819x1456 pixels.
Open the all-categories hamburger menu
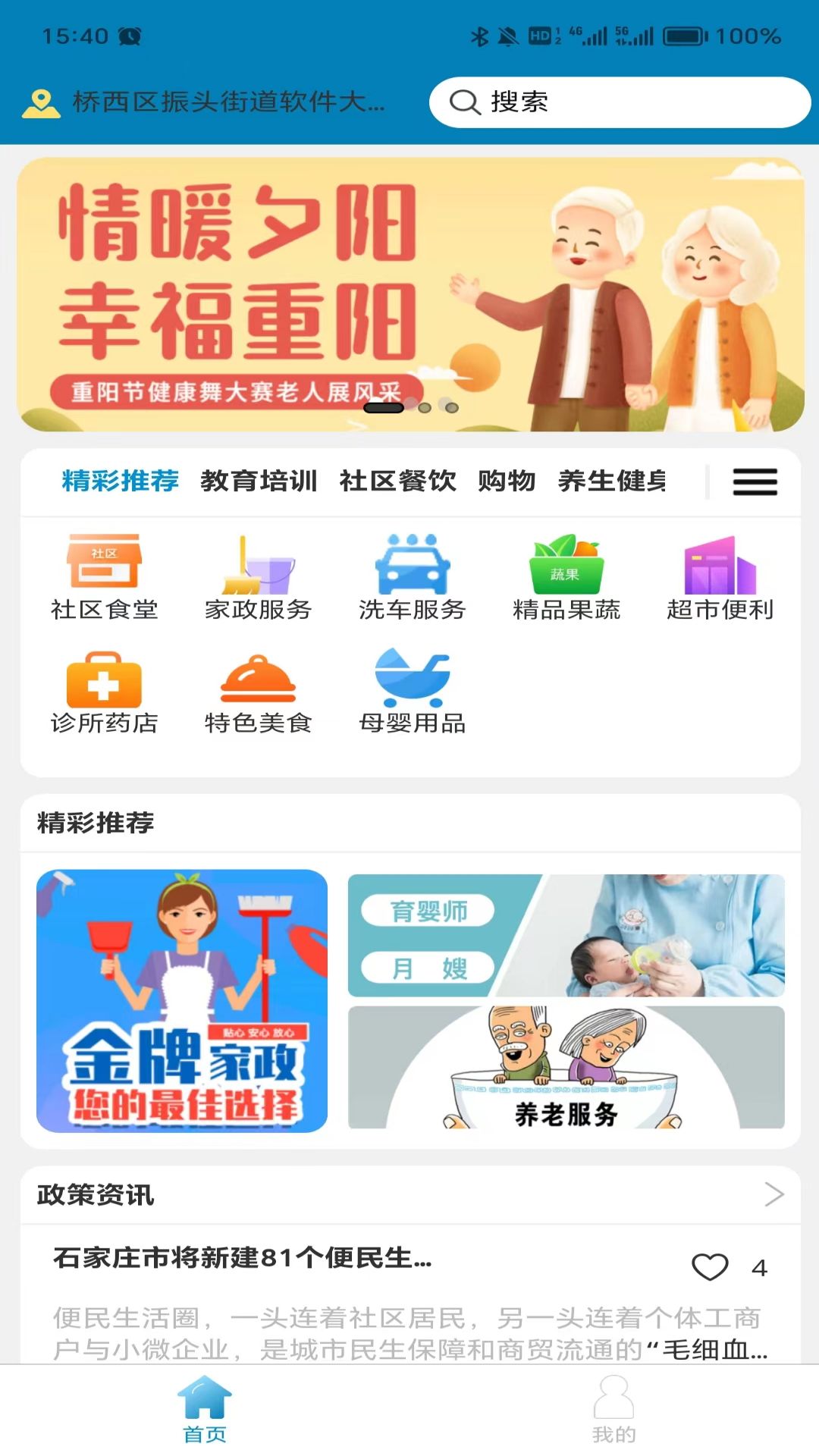pos(755,482)
